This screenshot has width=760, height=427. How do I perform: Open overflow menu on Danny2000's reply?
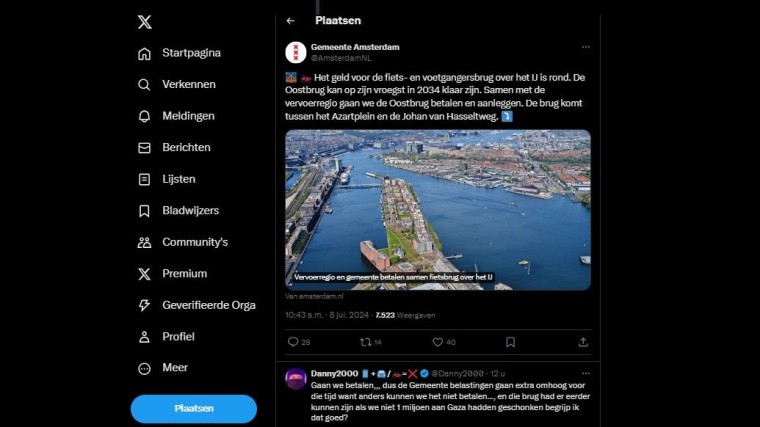click(x=586, y=373)
